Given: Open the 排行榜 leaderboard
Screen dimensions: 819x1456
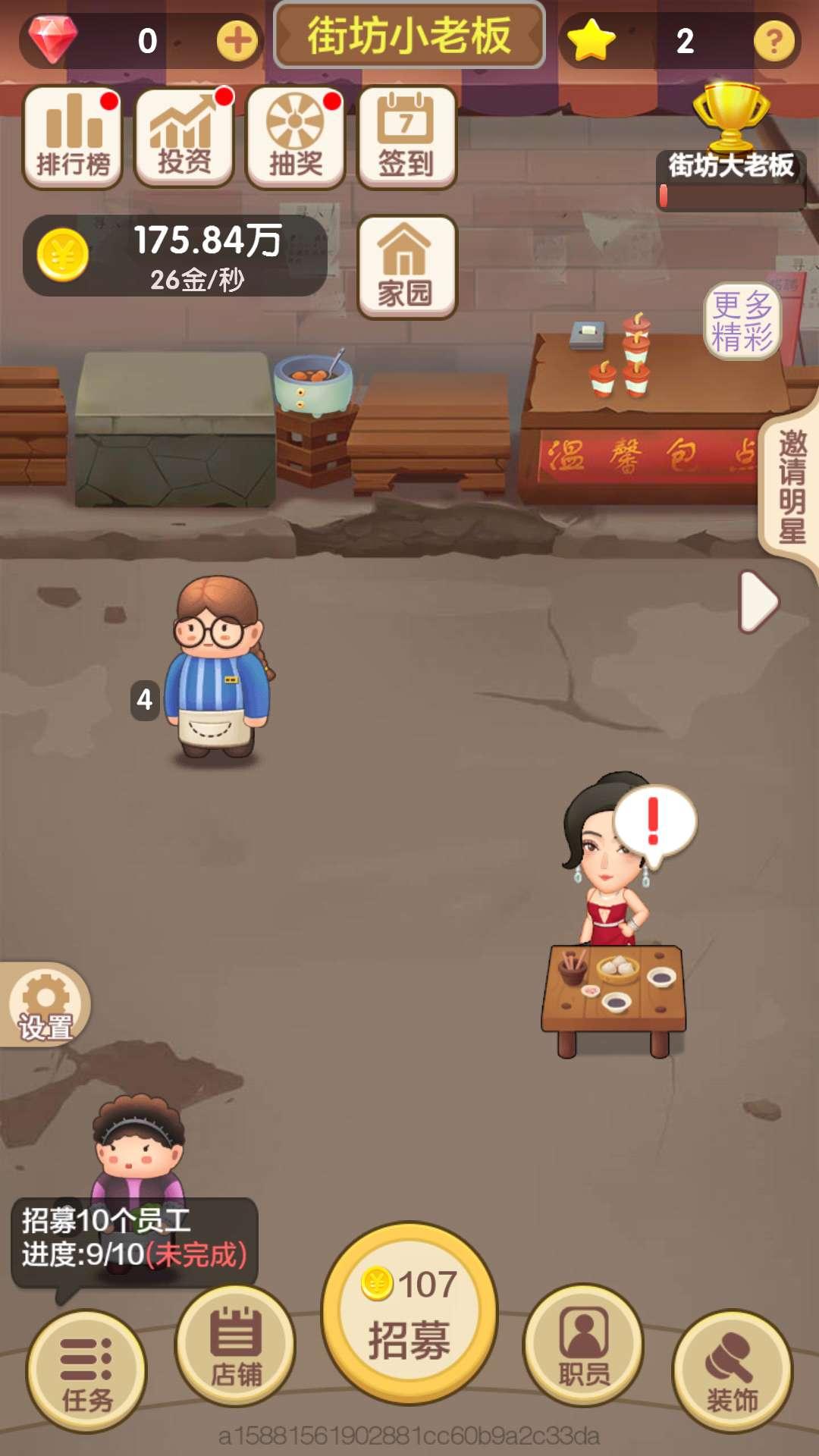Looking at the screenshot, I should click(73, 137).
